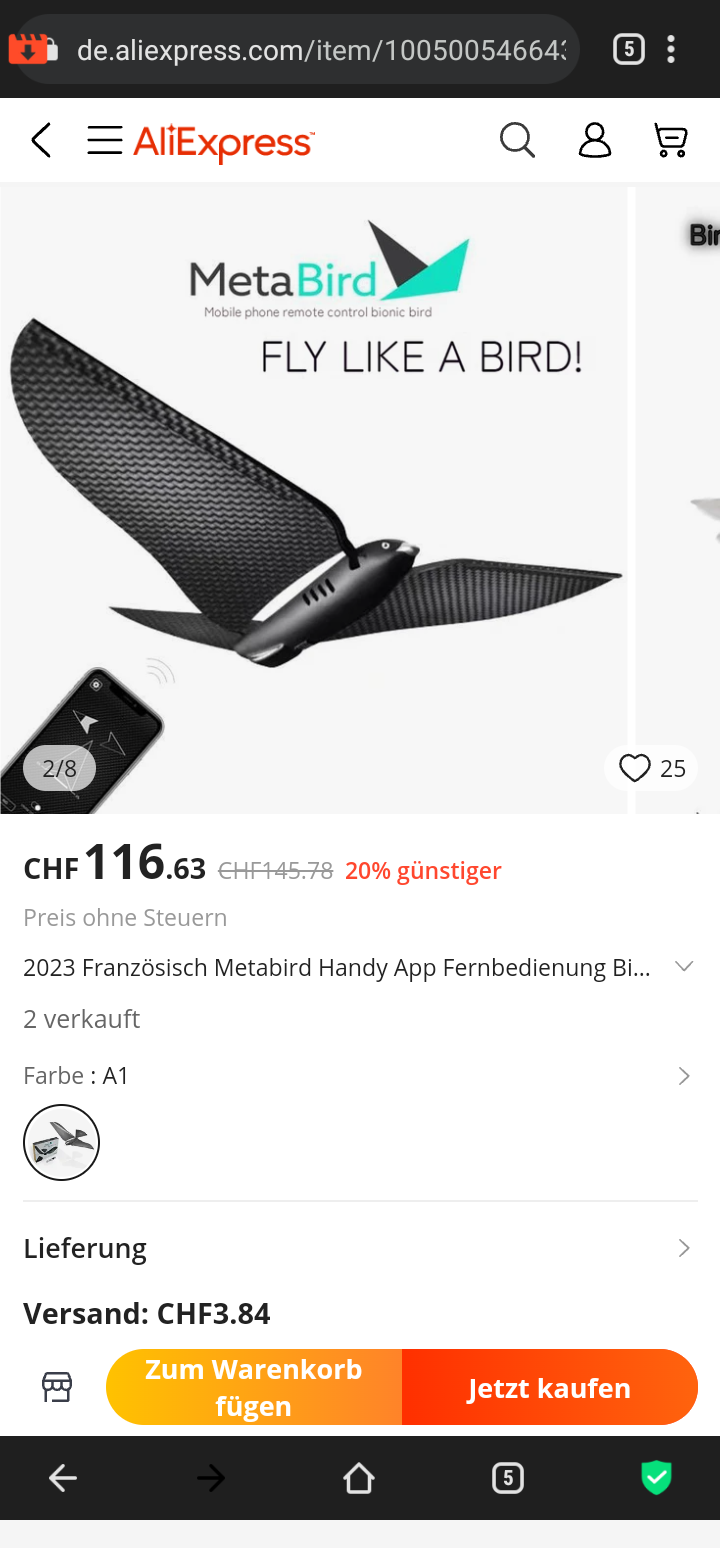Open the shopping cart
The width and height of the screenshot is (720, 1548).
[671, 140]
